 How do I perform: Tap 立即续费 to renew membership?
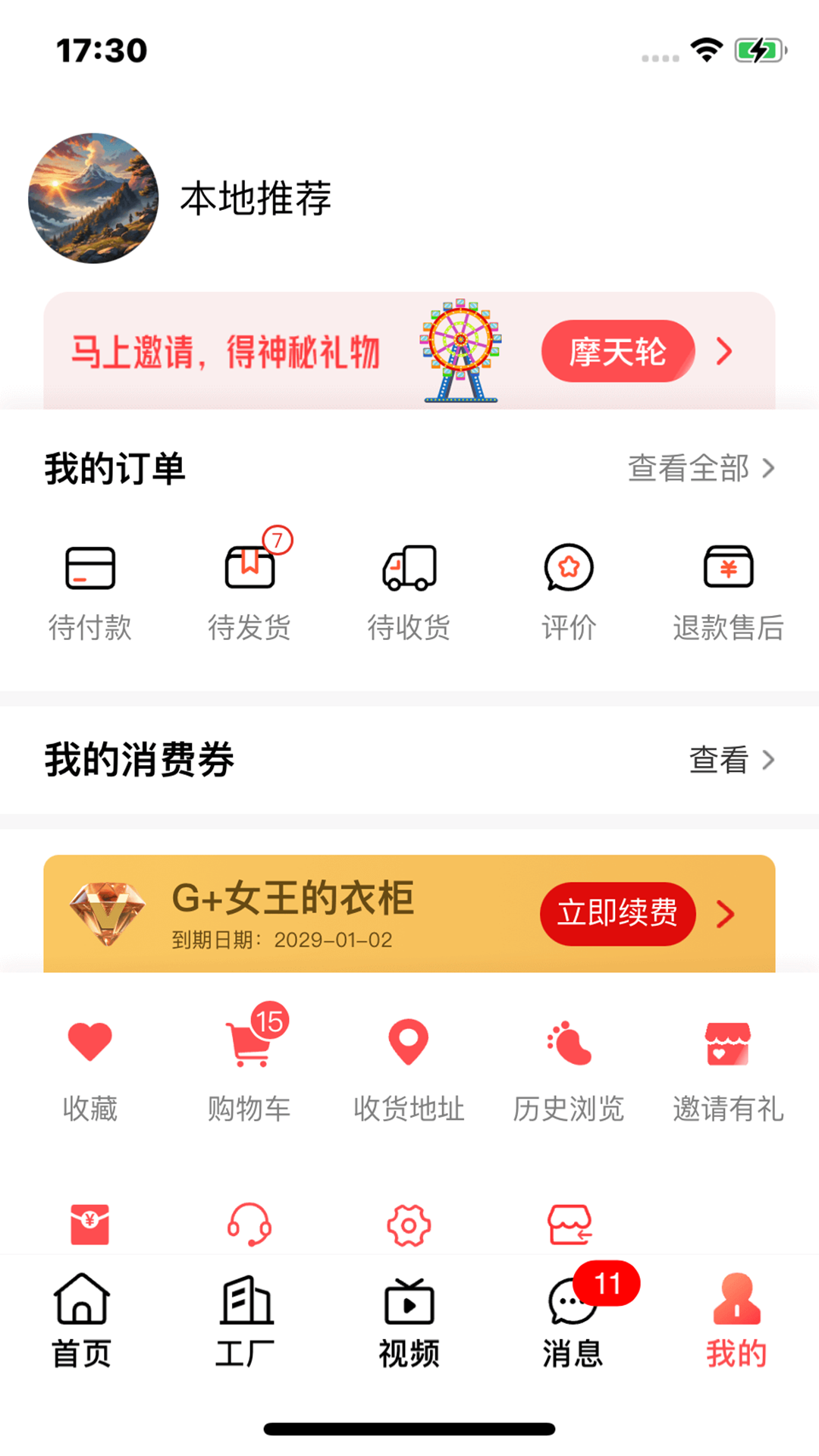617,914
